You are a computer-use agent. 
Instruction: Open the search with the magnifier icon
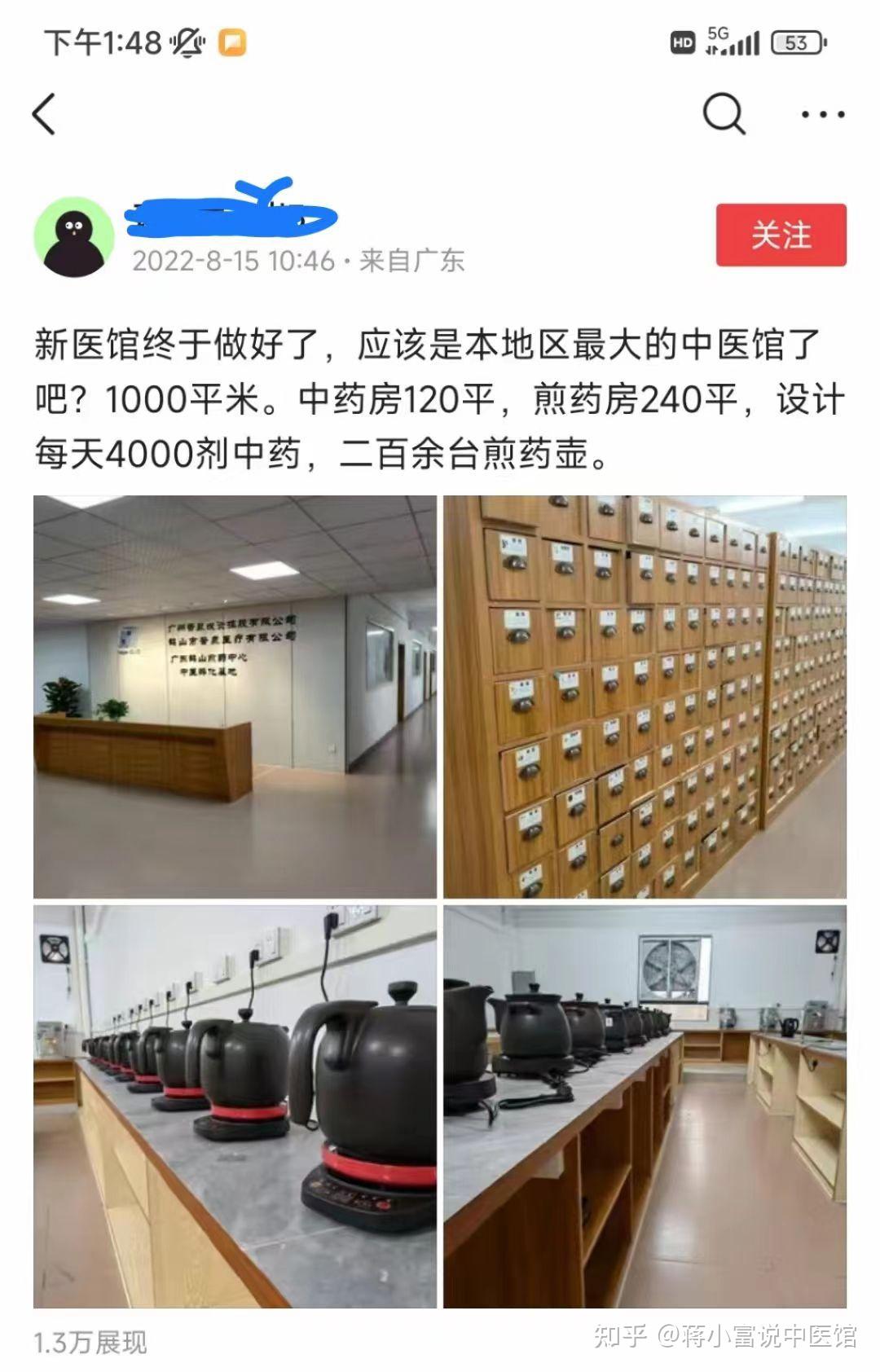click(x=722, y=112)
